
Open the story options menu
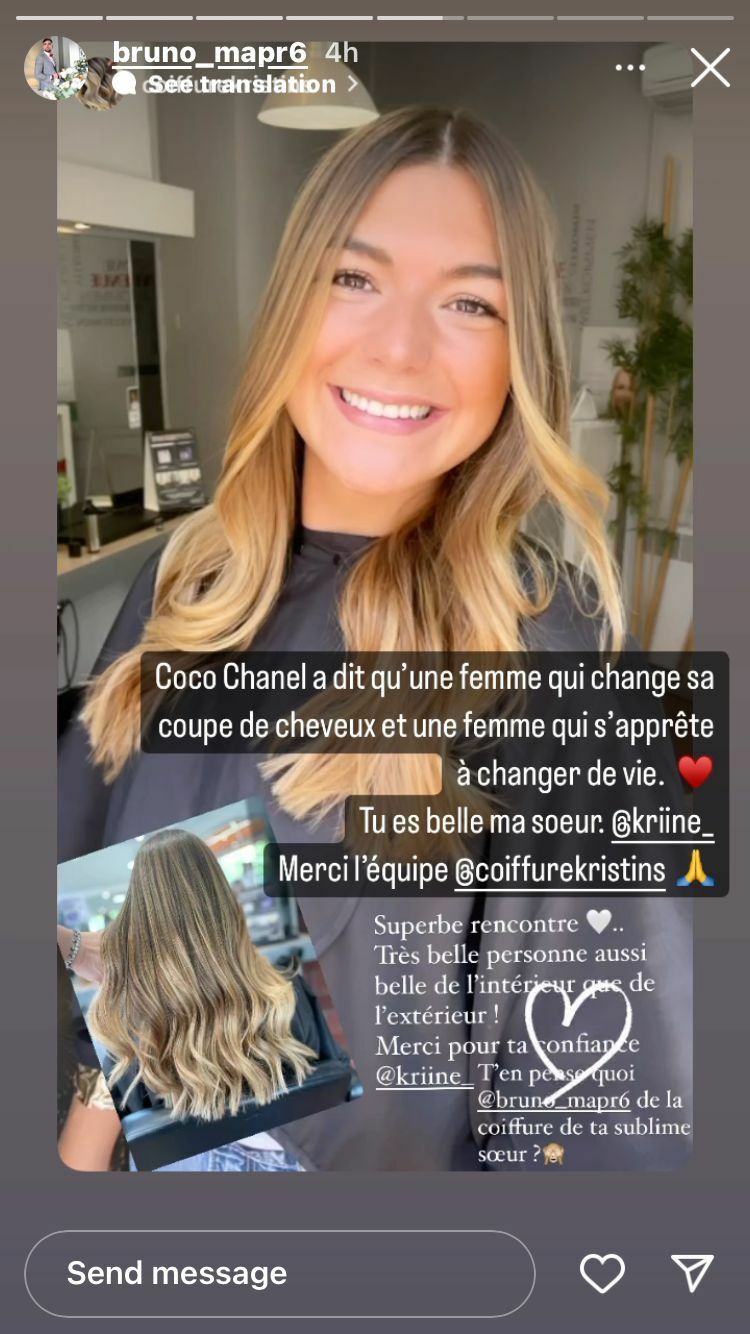[x=630, y=68]
